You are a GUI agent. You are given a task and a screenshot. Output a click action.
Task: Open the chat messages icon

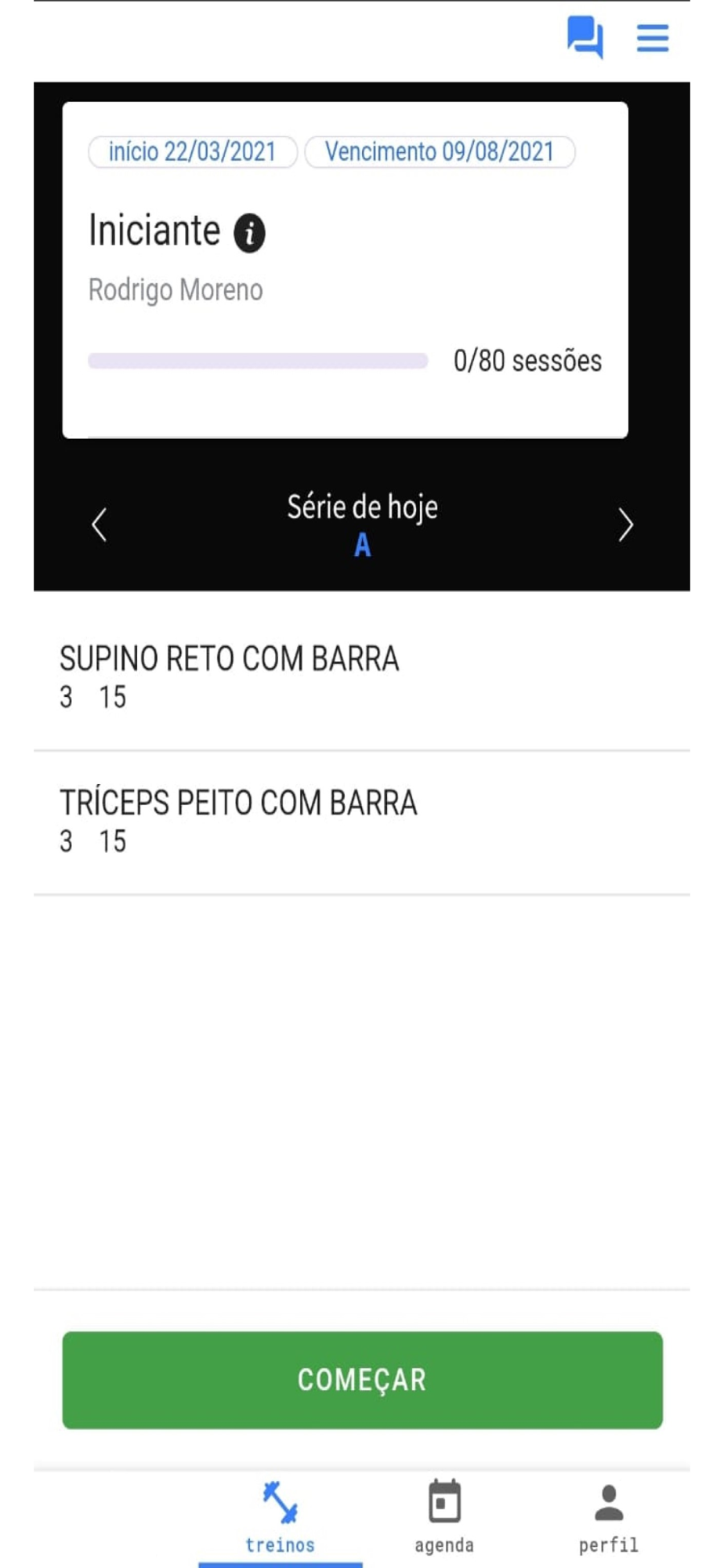(x=585, y=37)
